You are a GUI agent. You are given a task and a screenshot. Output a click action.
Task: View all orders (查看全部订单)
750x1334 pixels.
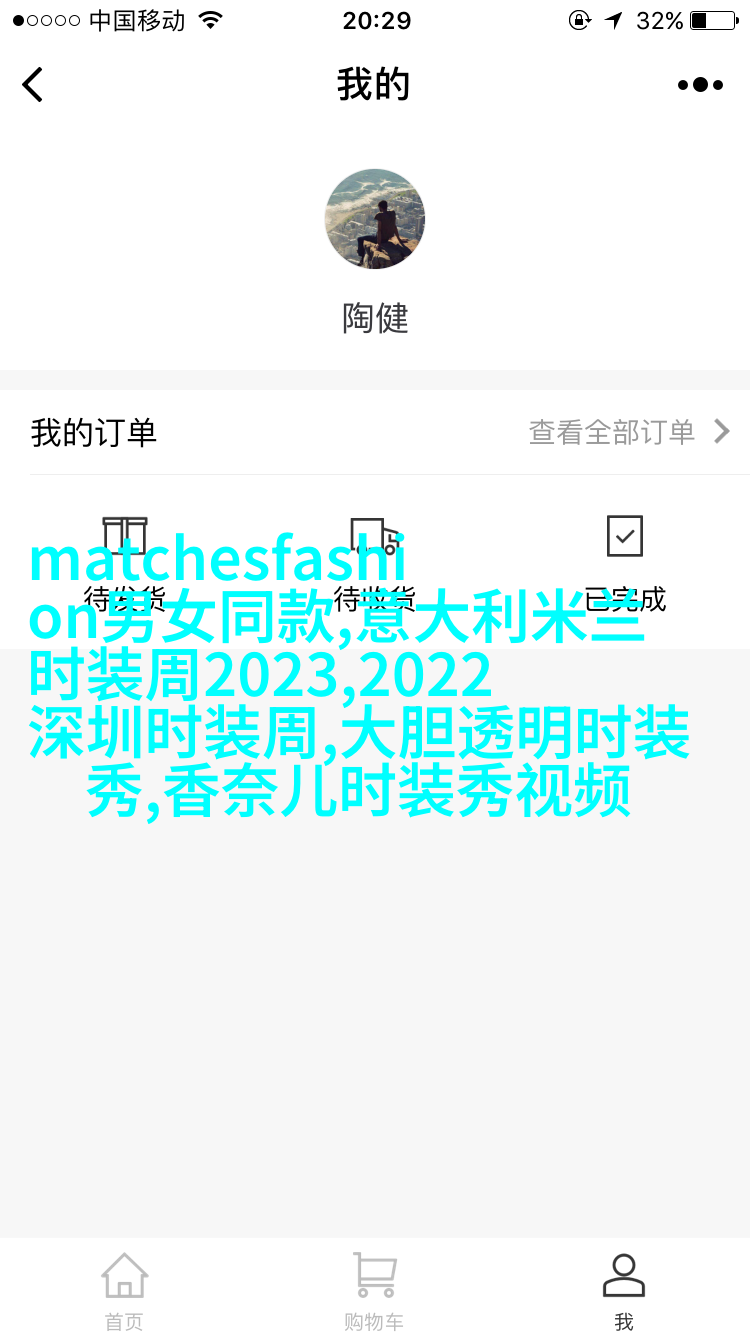pyautogui.click(x=629, y=432)
